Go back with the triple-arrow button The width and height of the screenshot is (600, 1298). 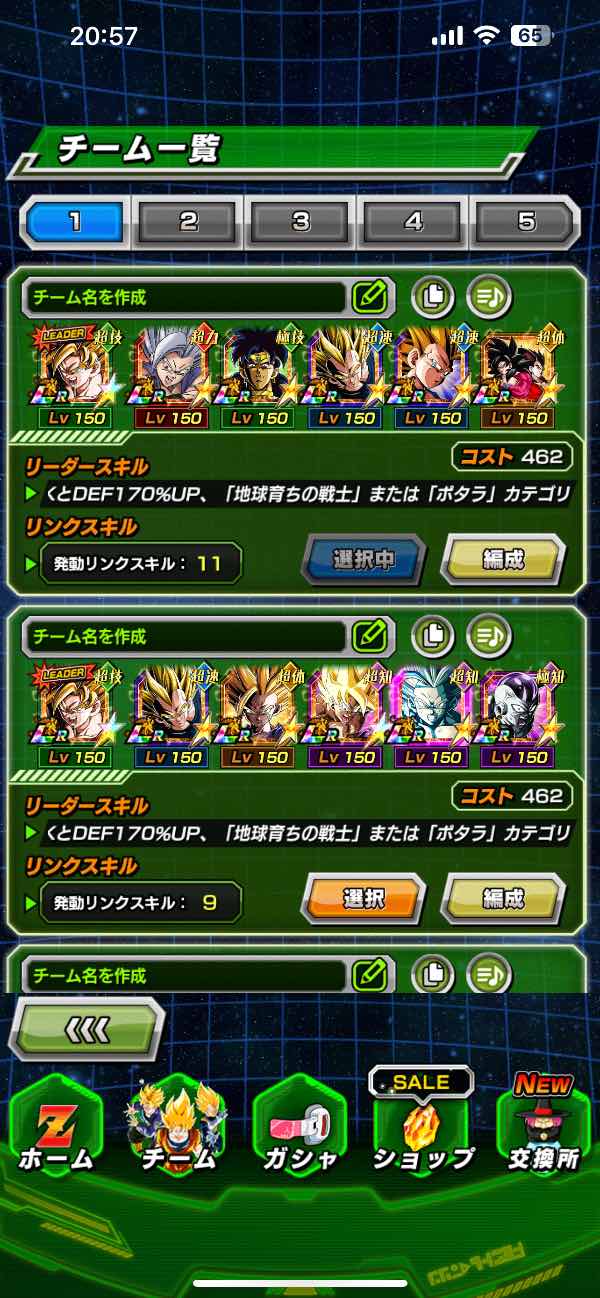[87, 1028]
